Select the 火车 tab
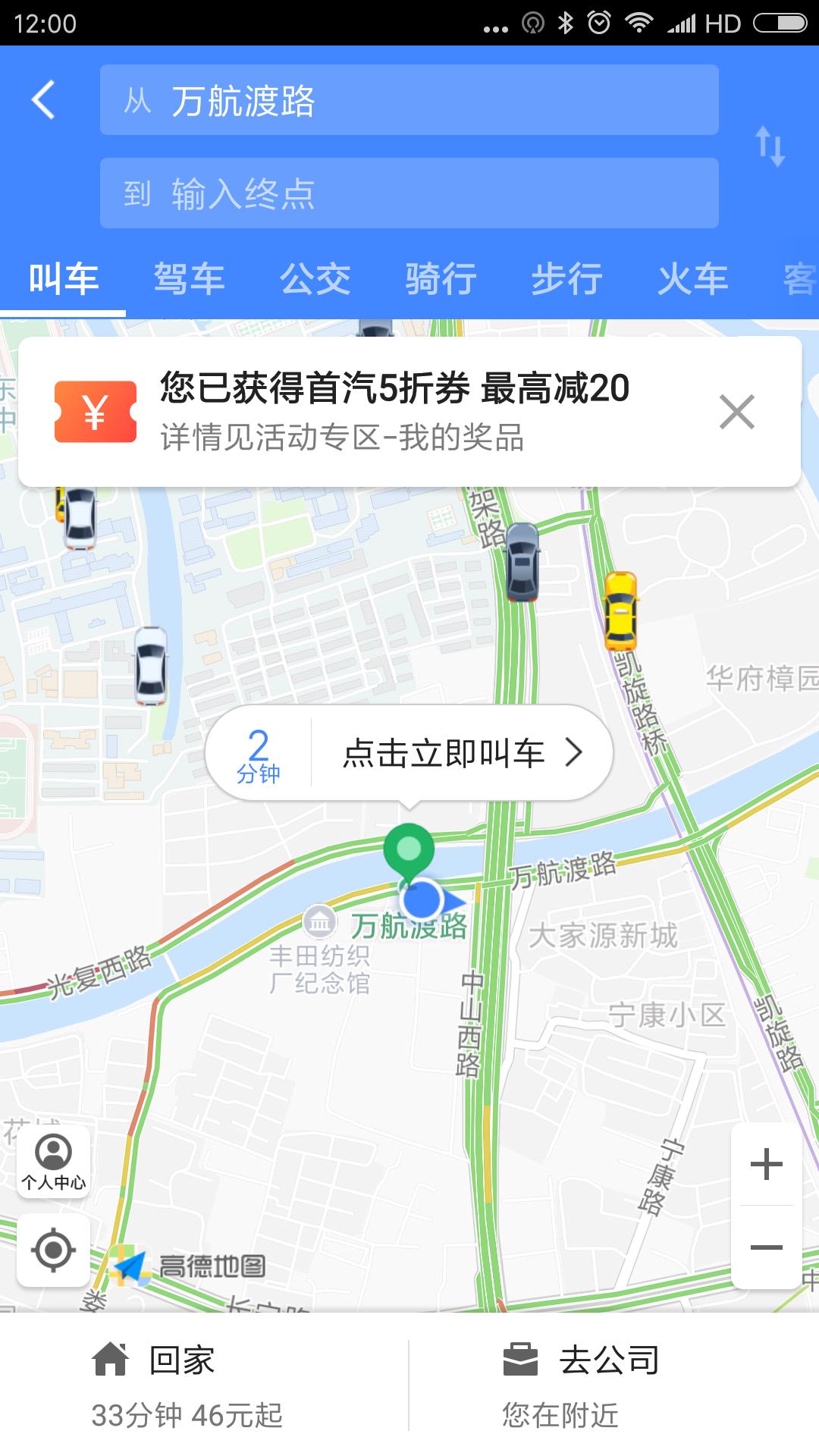819x1456 pixels. pos(692,279)
